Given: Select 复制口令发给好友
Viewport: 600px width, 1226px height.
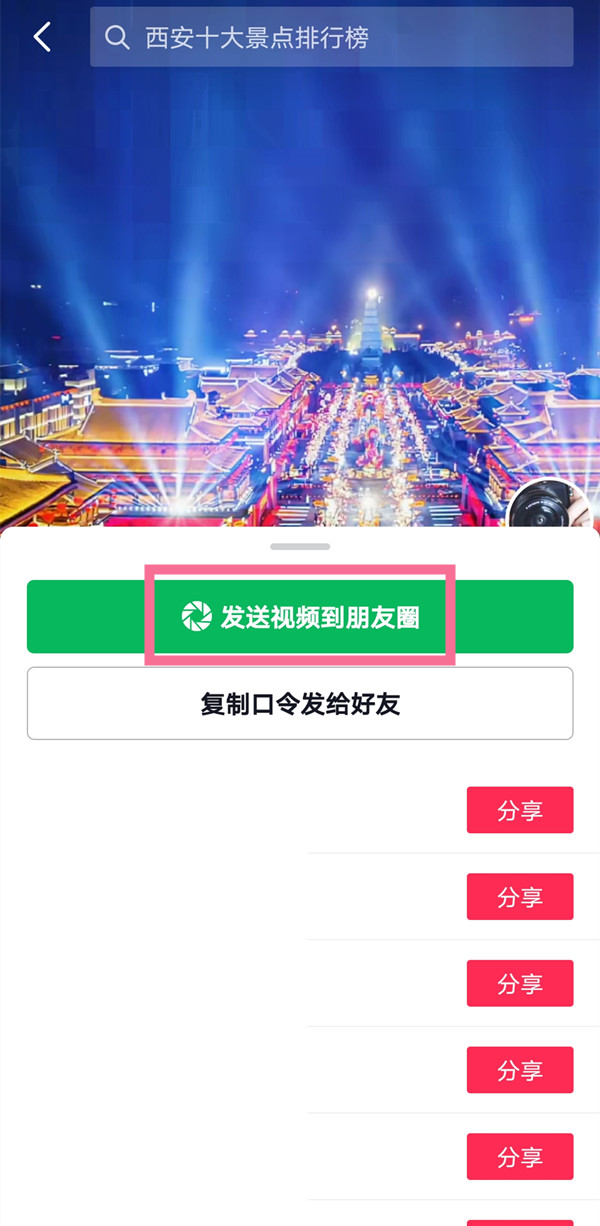Looking at the screenshot, I should (x=300, y=703).
